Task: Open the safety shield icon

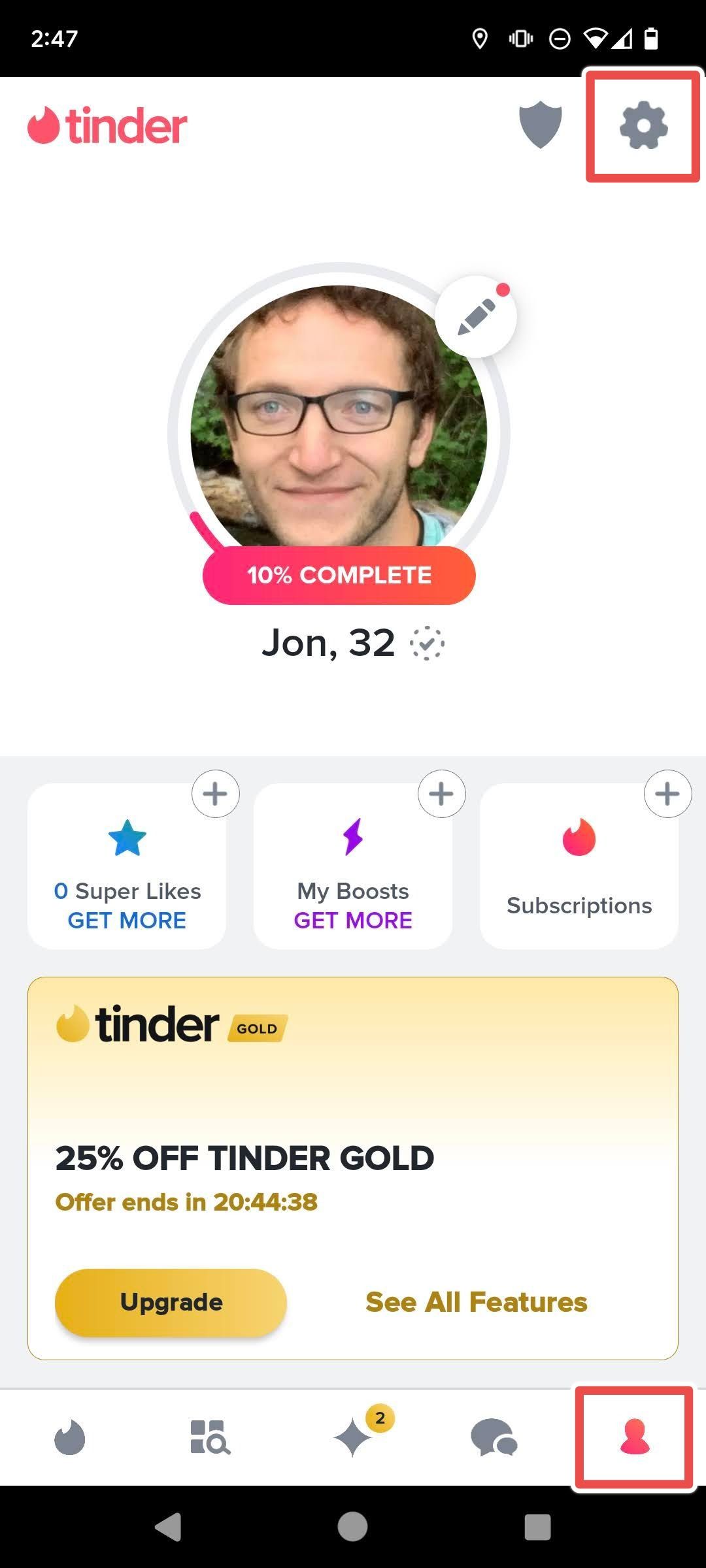Action: [x=540, y=125]
